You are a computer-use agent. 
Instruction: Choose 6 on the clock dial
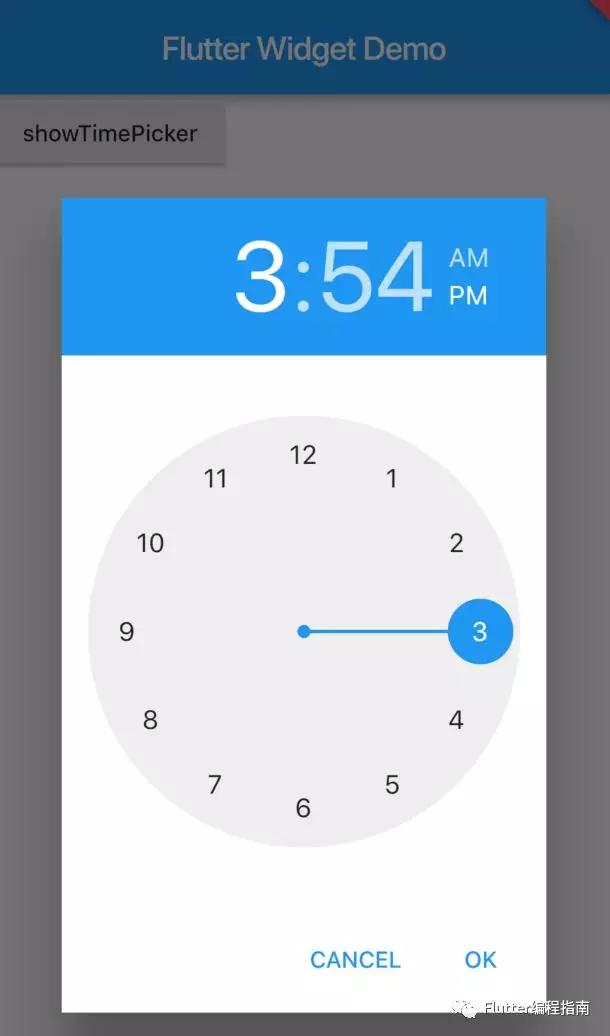(303, 807)
